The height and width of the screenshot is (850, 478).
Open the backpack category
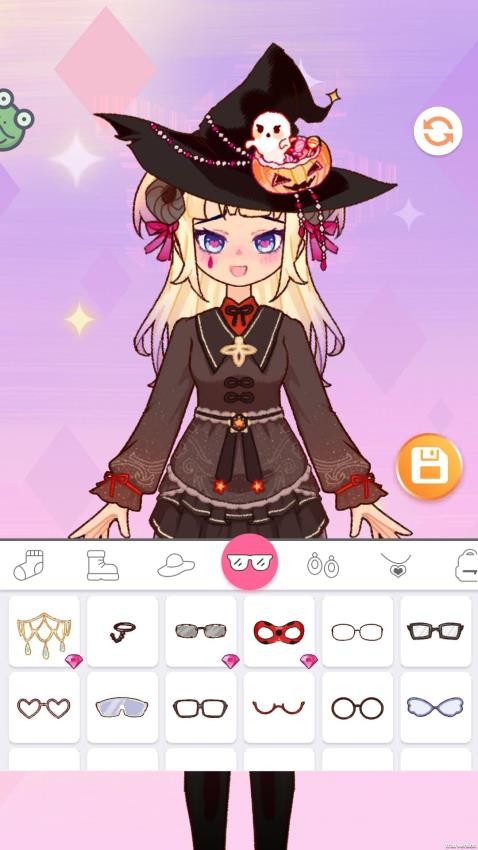point(467,565)
